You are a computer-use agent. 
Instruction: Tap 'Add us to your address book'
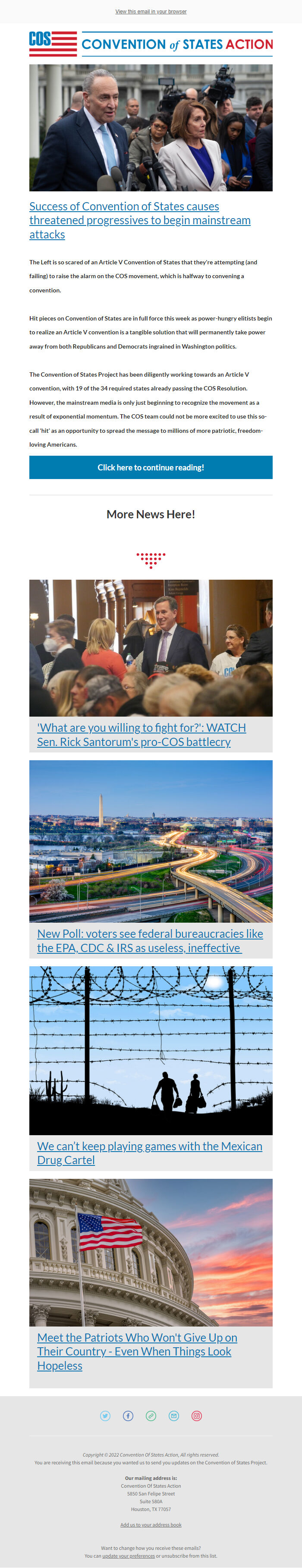[x=151, y=1524]
